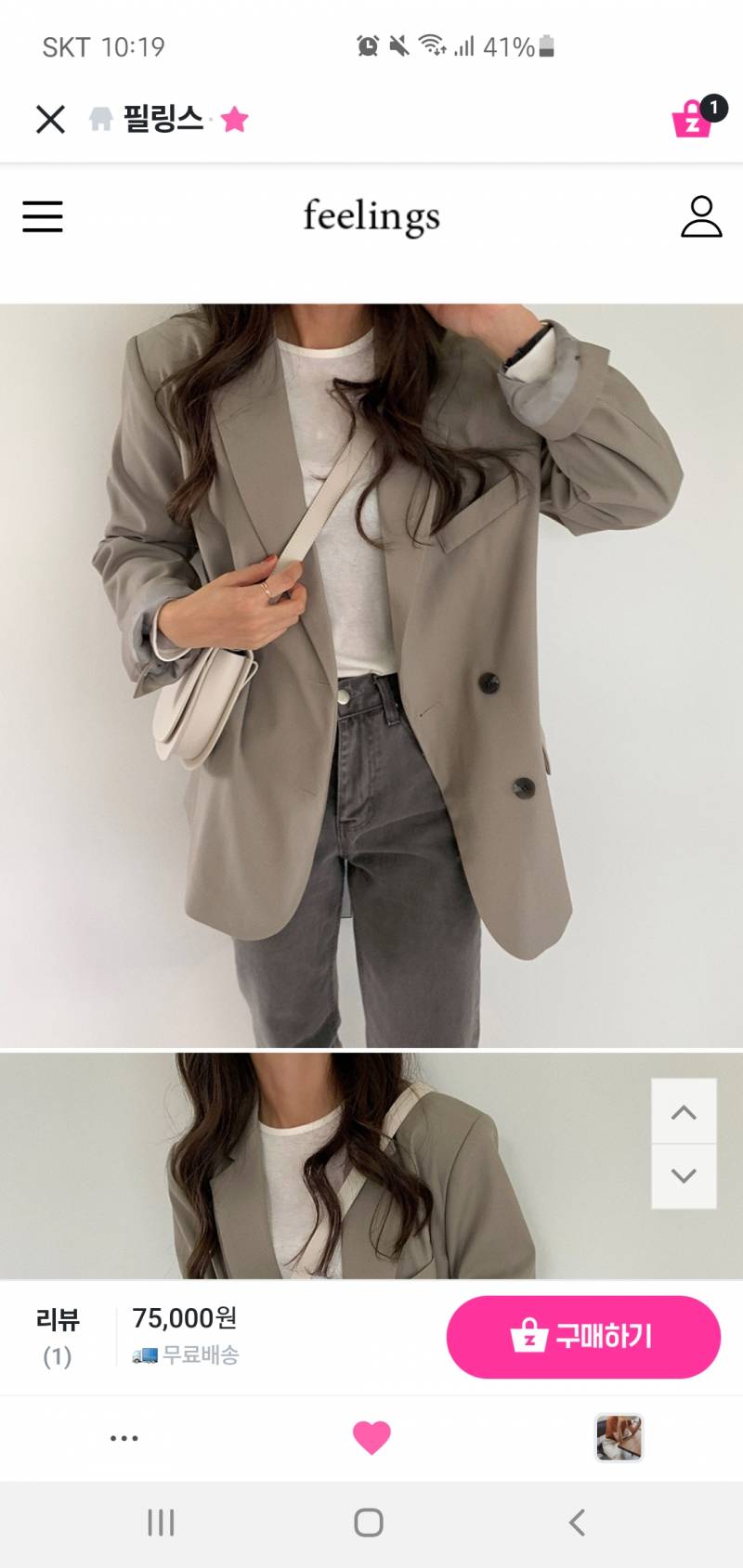Favorite the 필링스 store with the star
This screenshot has width=743, height=1568.
[x=235, y=119]
